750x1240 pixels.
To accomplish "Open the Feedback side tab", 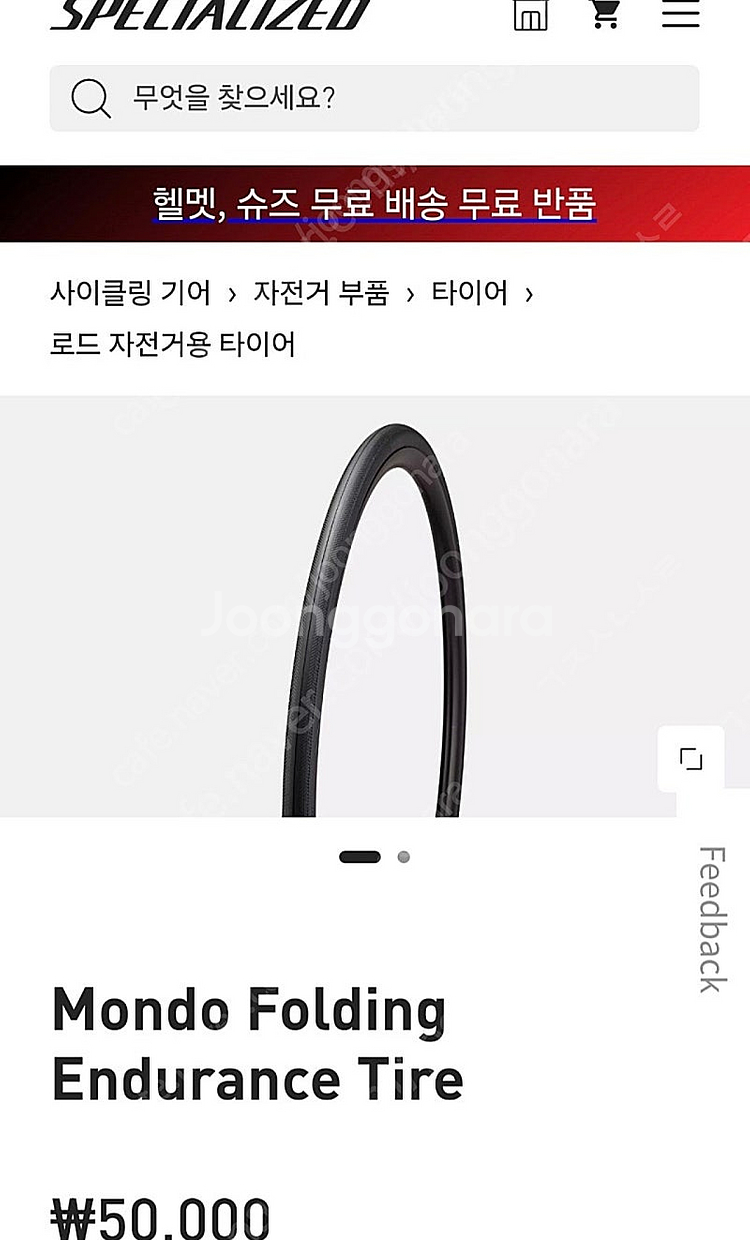I will point(711,919).
